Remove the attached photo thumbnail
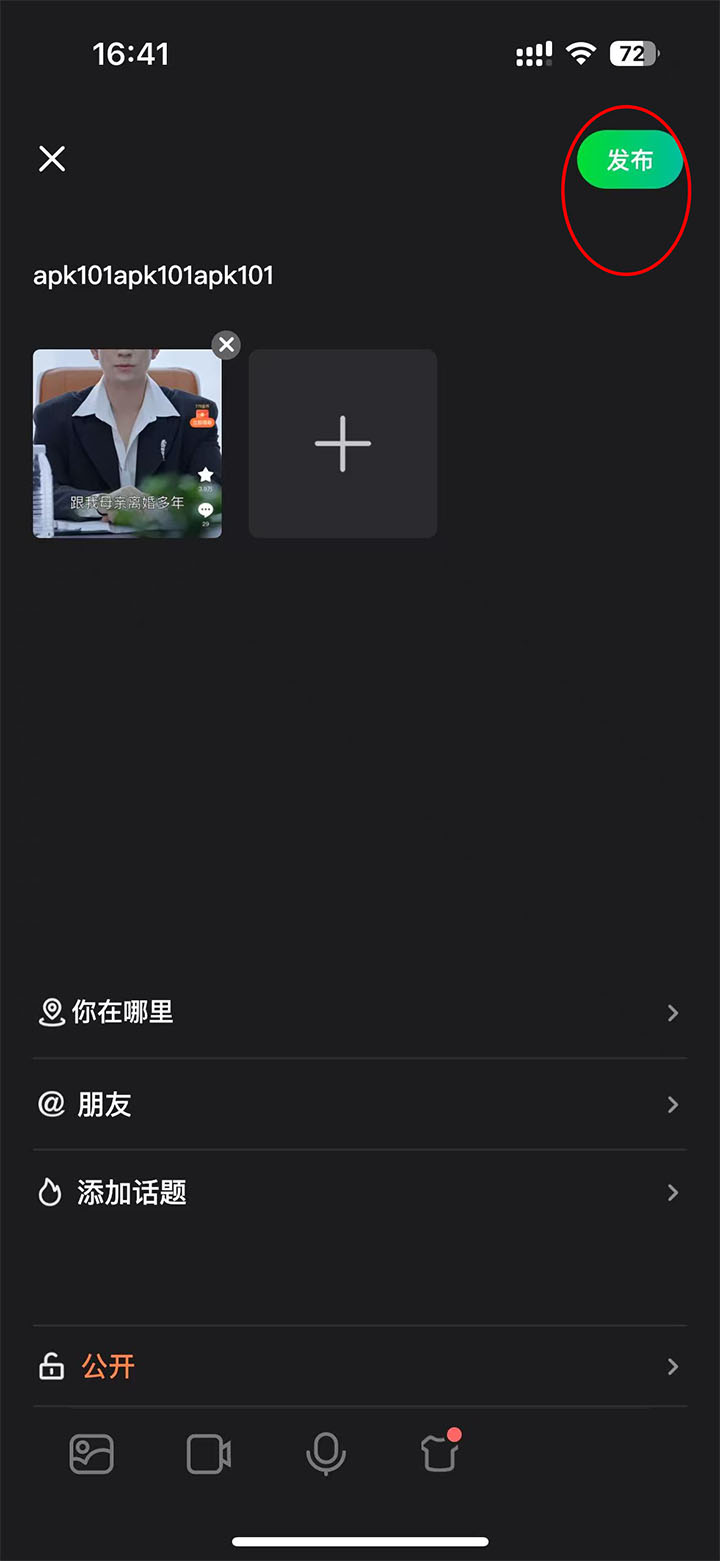Image resolution: width=720 pixels, height=1561 pixels. pos(227,345)
